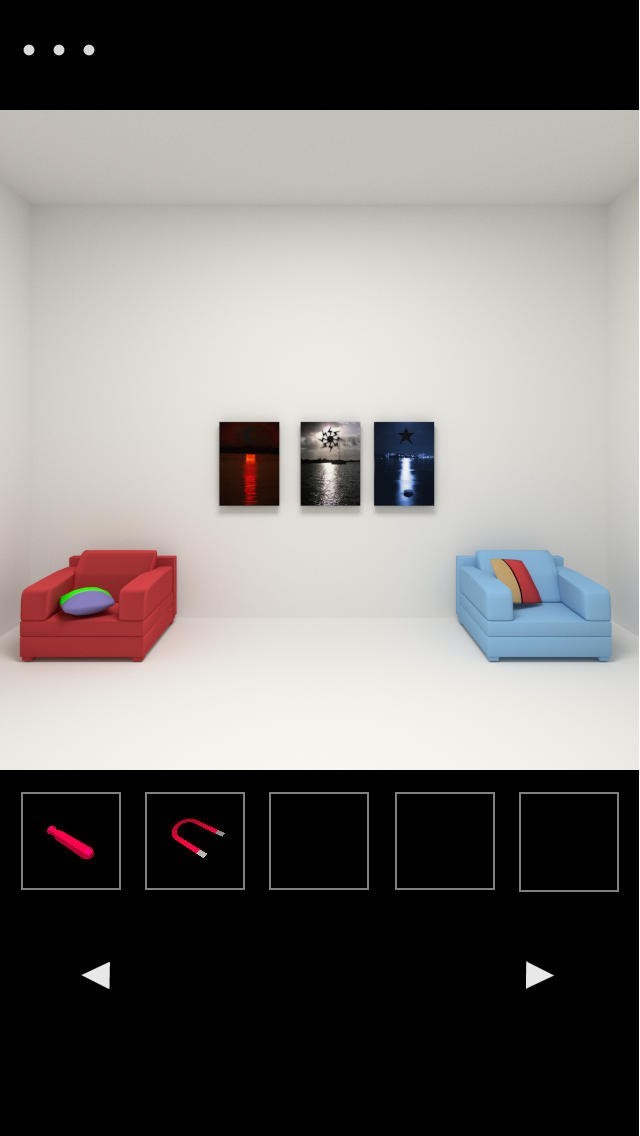Examine the middle grey sun painting
Viewport: 640px width, 1136px height.
331,464
